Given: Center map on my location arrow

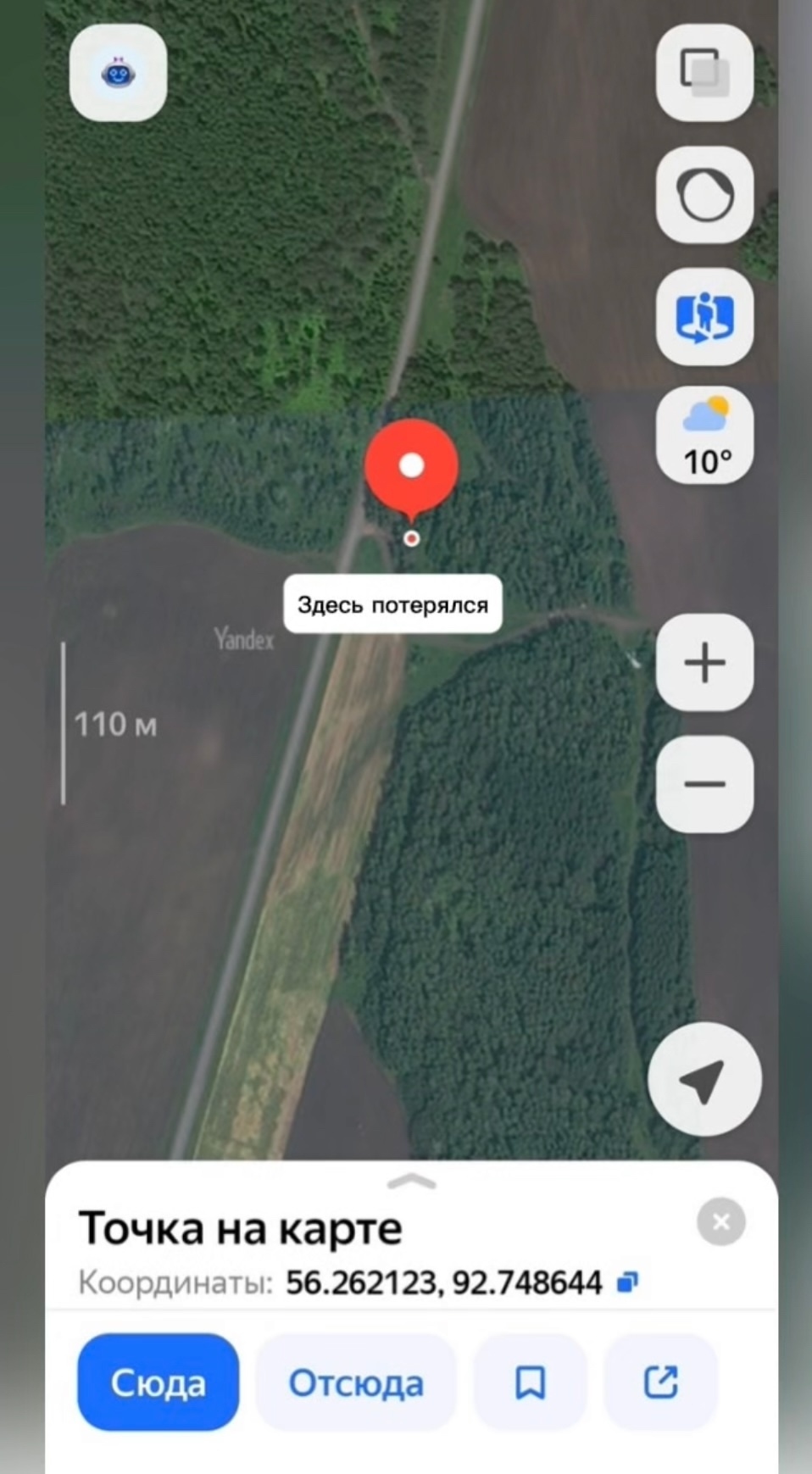Looking at the screenshot, I should tap(704, 1079).
